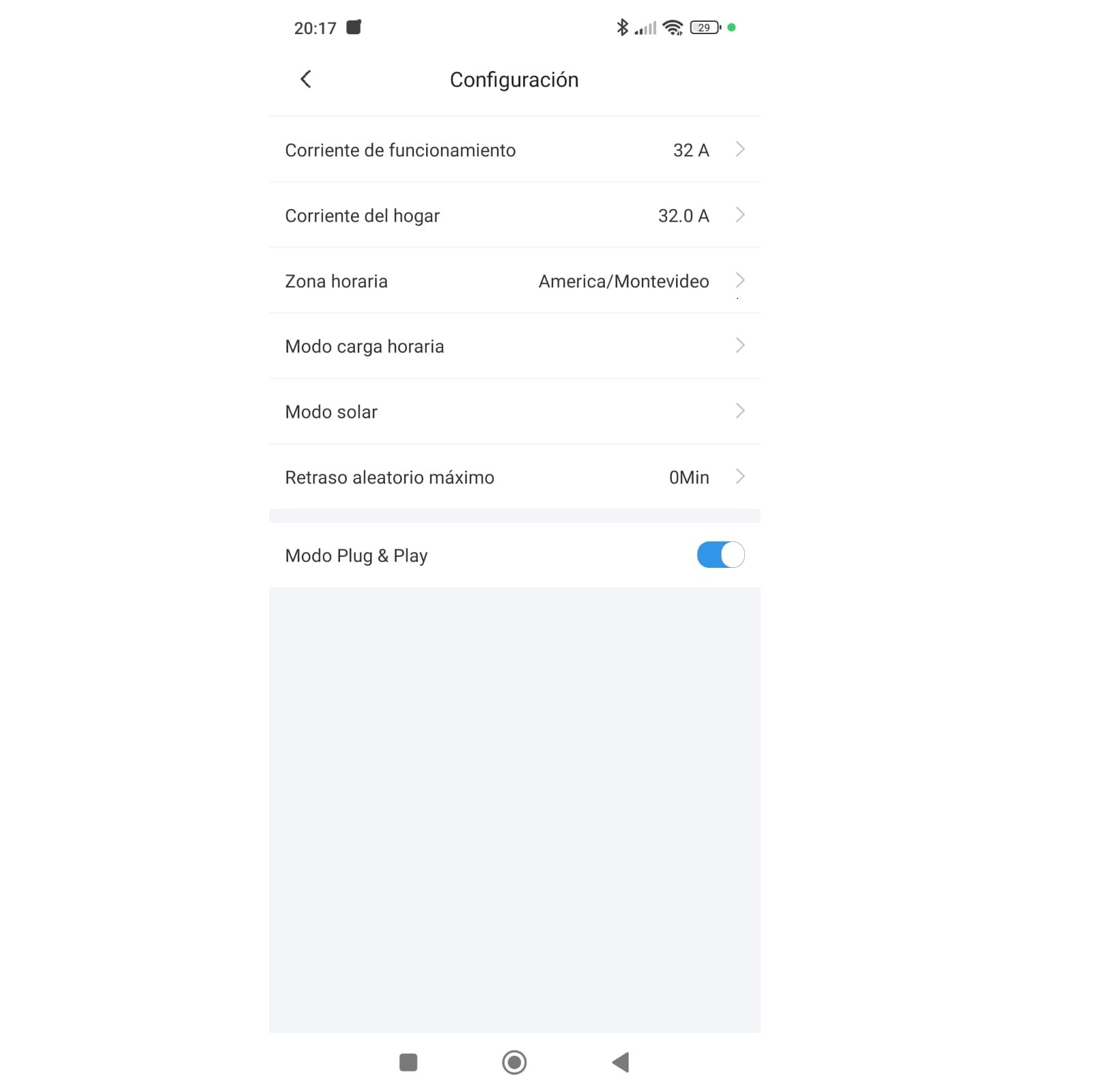Change the Zona horaria setting
Screen dimensions: 1100x1092
514,281
